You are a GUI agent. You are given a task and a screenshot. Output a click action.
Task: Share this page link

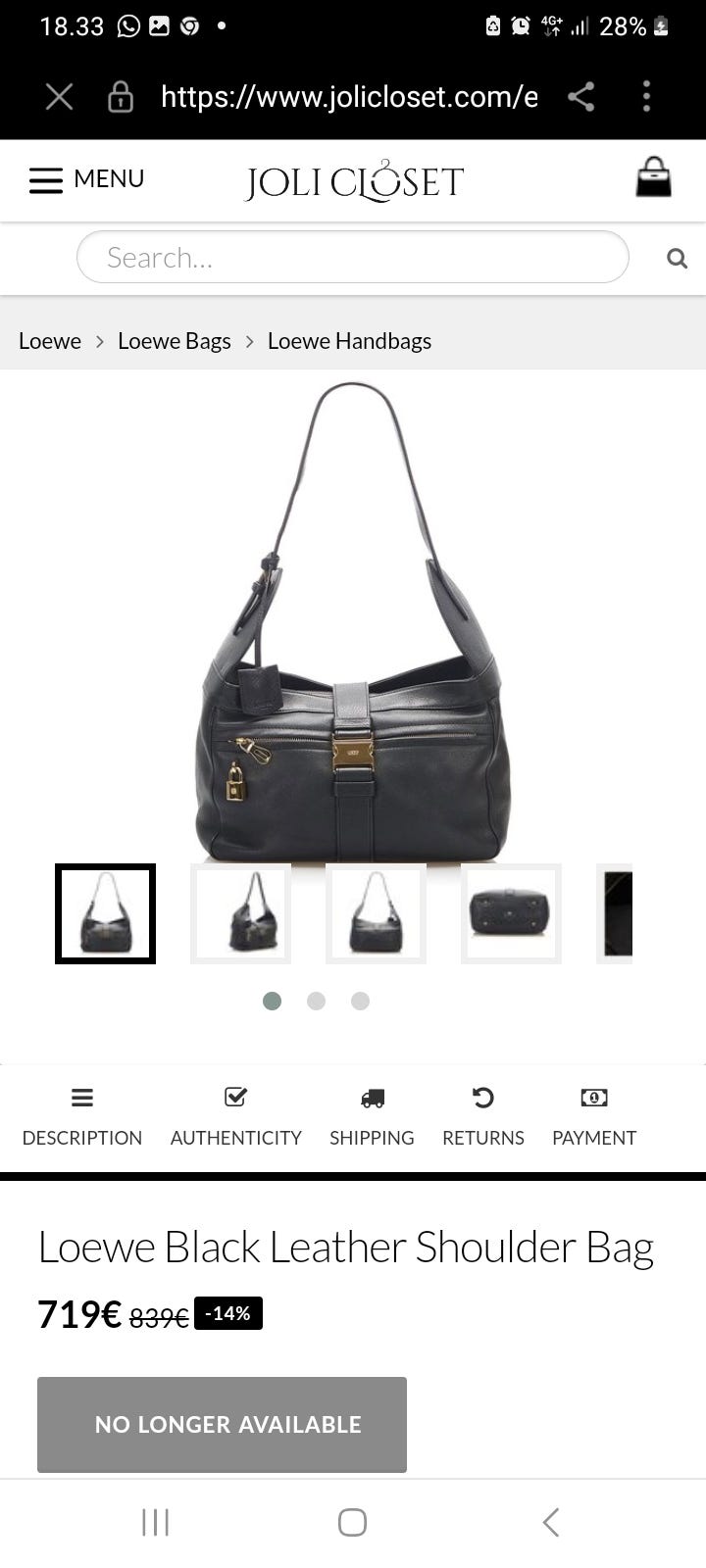580,96
